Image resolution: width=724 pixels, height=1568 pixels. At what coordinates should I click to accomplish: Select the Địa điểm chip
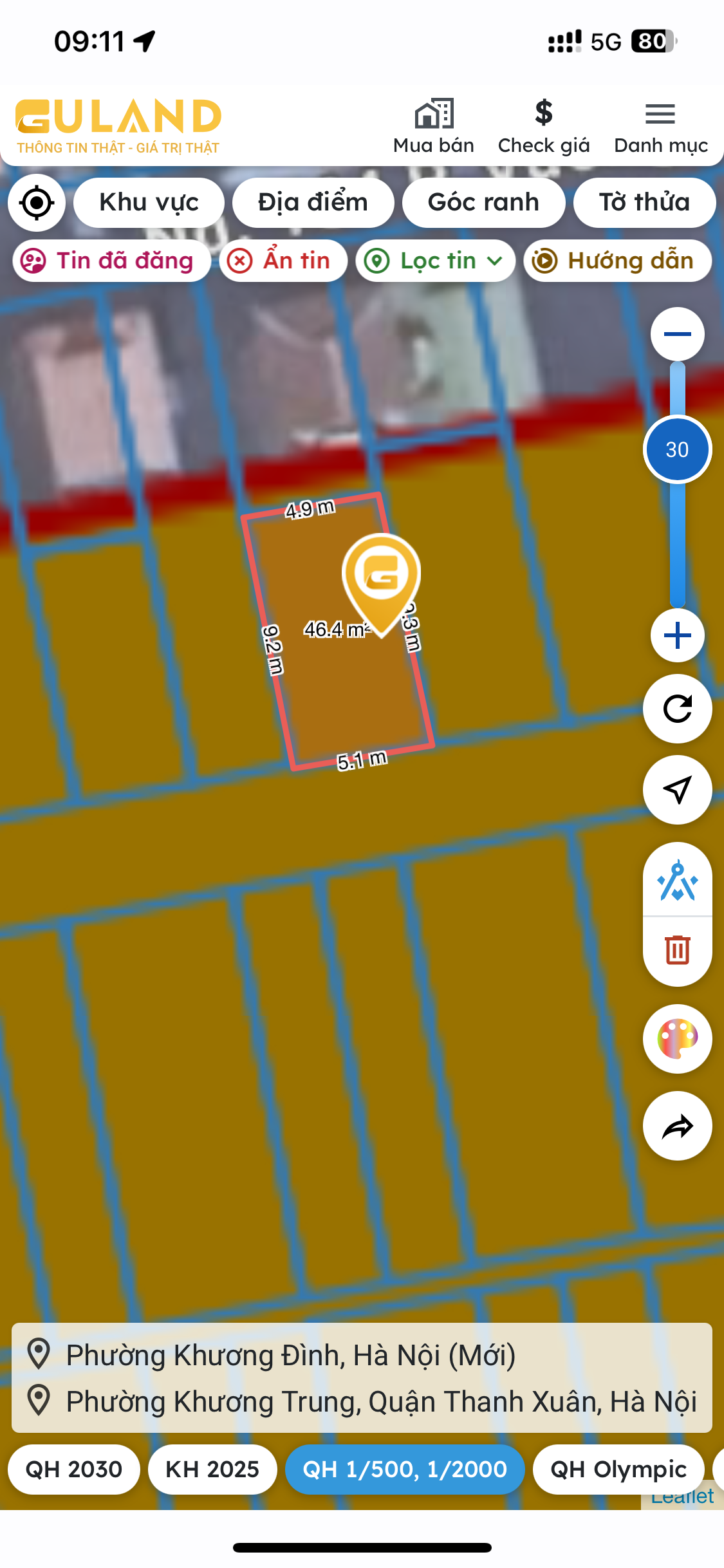[x=313, y=203]
